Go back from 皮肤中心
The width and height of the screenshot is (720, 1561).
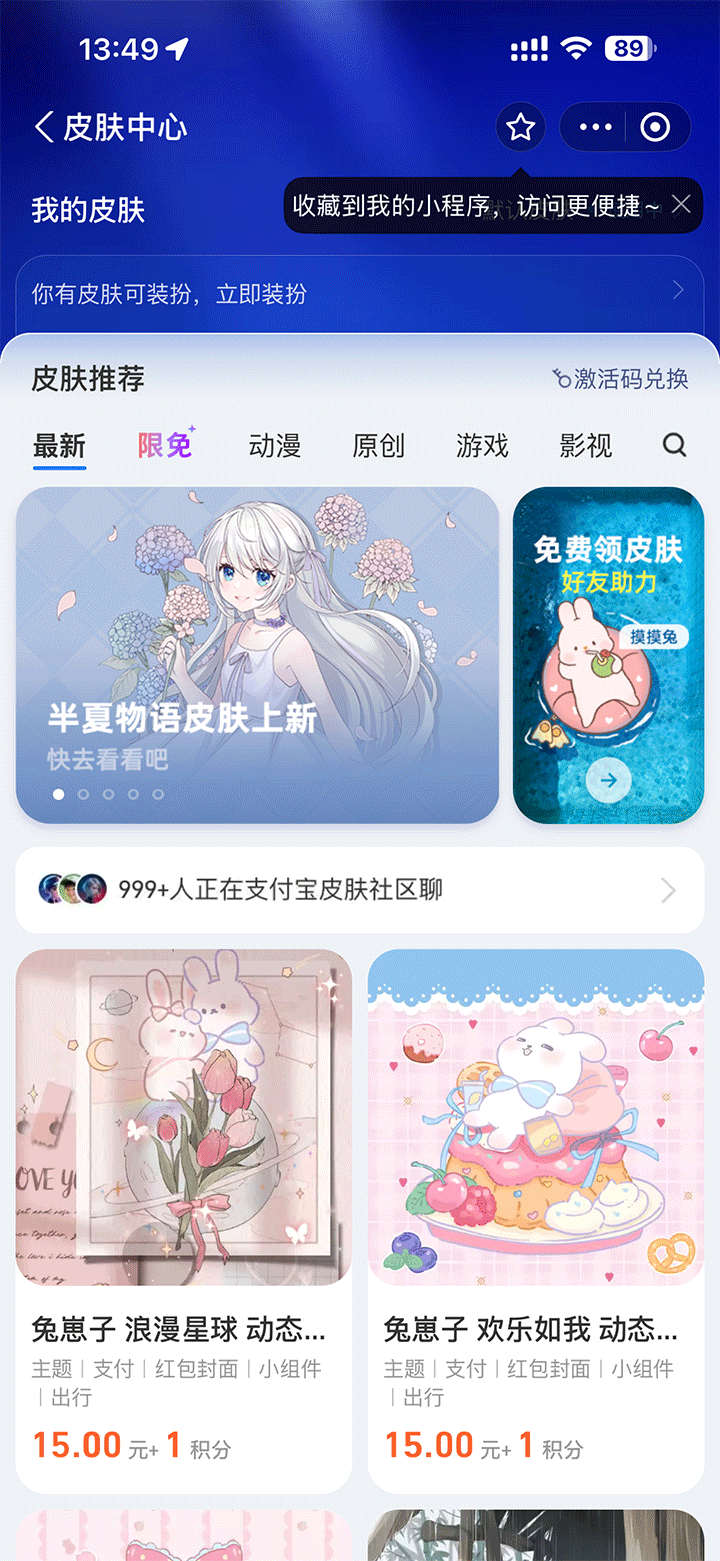(44, 128)
